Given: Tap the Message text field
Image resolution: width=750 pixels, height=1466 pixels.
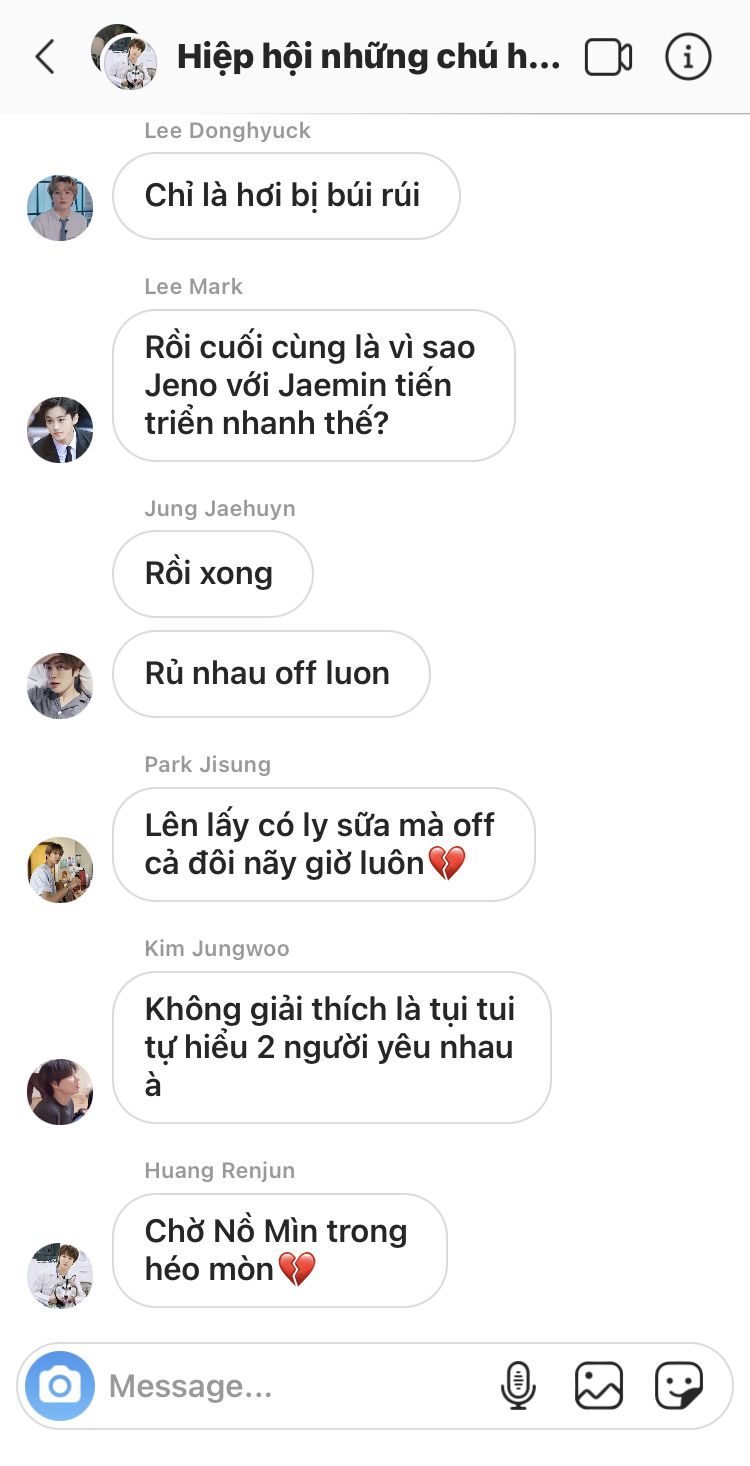Looking at the screenshot, I should (295, 1386).
